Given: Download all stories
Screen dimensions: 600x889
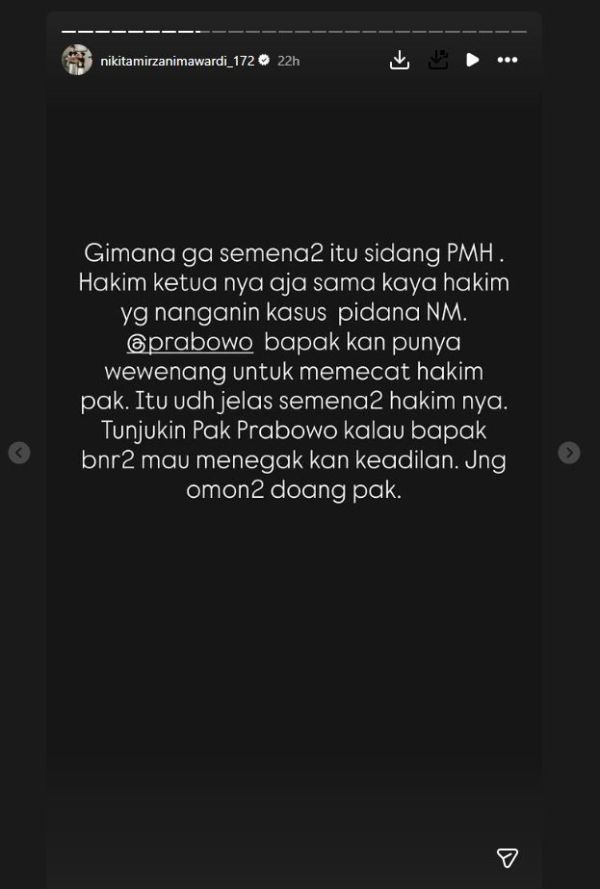Looking at the screenshot, I should [x=438, y=60].
